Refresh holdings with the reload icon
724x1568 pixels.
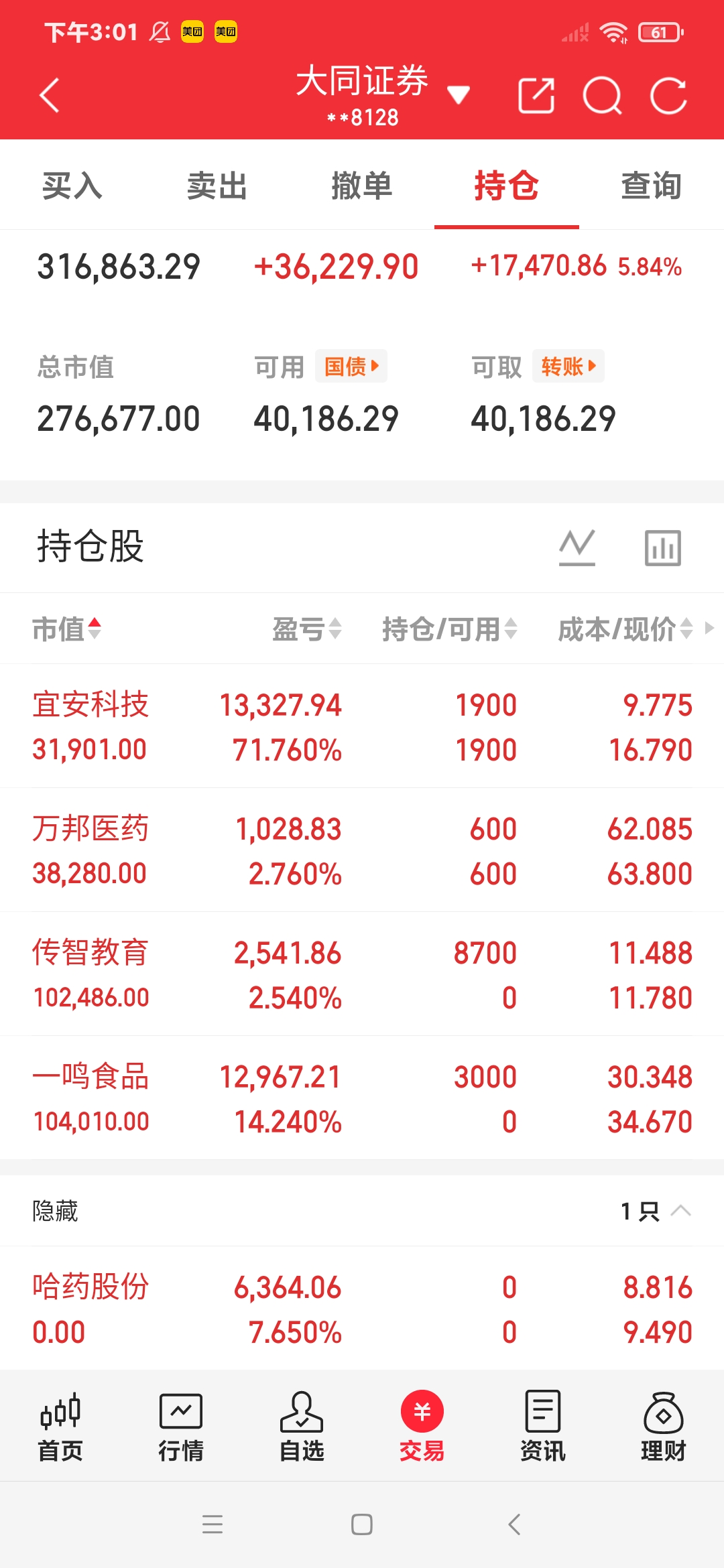(668, 96)
